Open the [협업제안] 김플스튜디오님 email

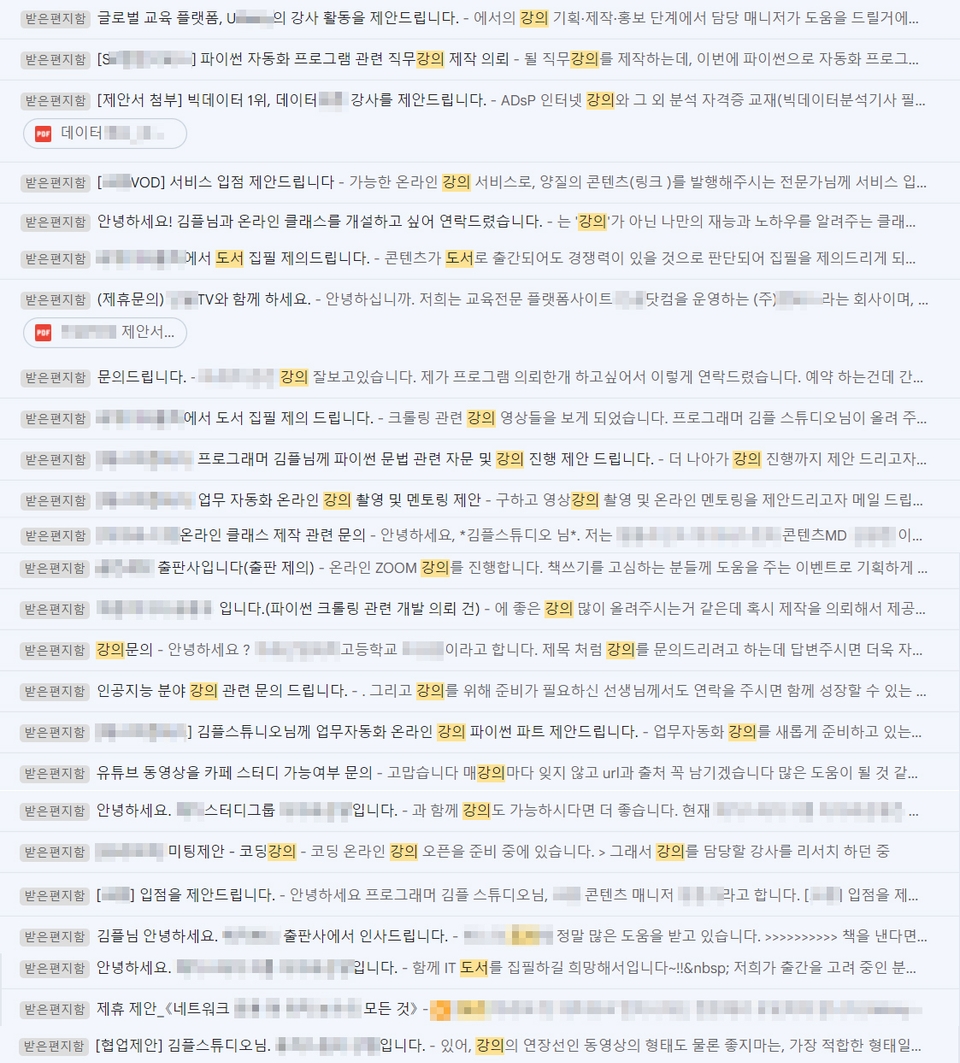pyautogui.click(x=180, y=1045)
